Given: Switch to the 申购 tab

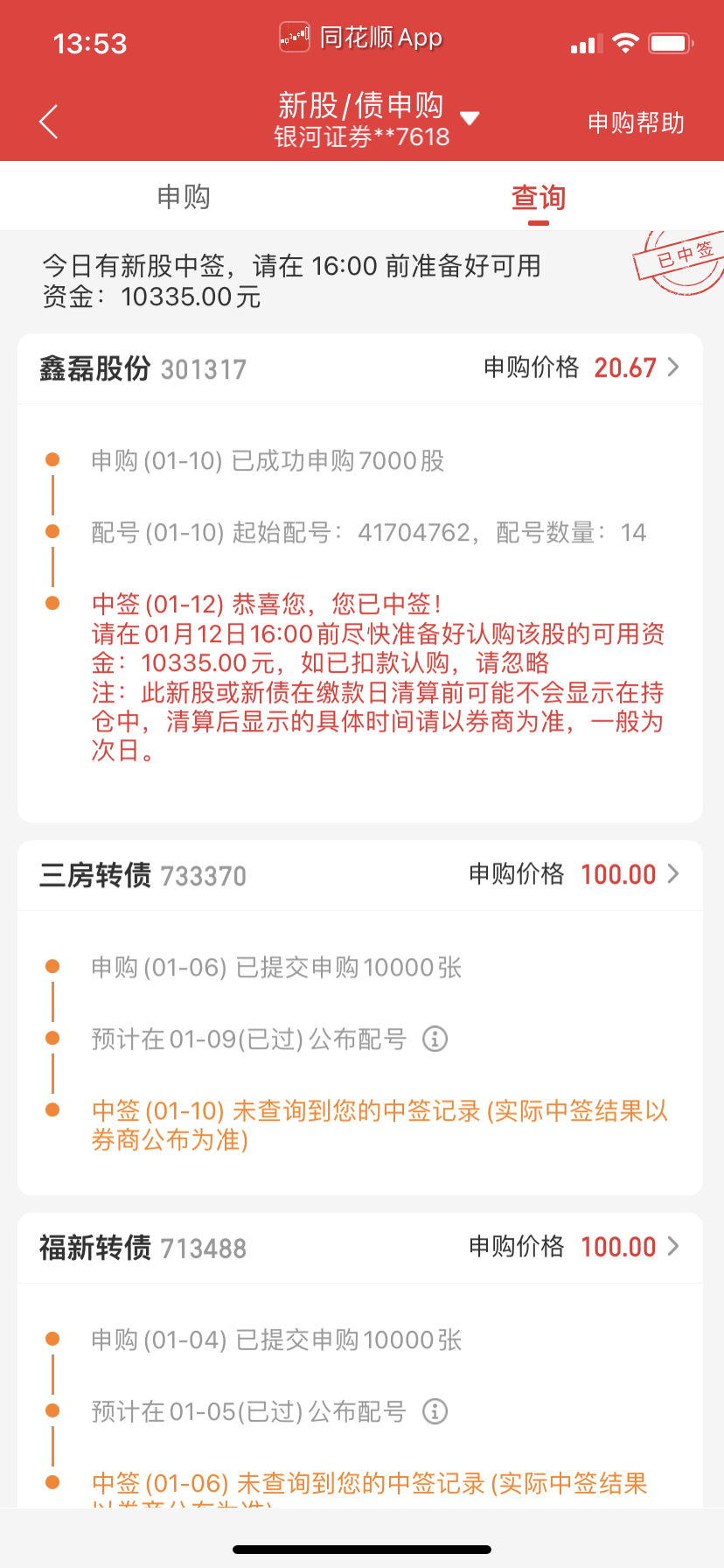Looking at the screenshot, I should tap(184, 197).
